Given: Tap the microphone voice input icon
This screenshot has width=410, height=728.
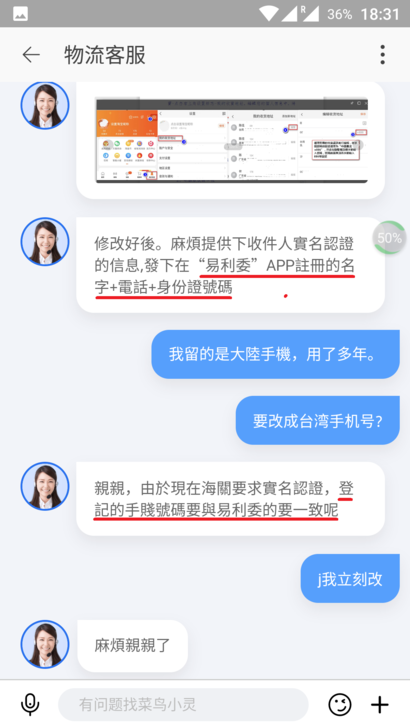Looking at the screenshot, I should 30,705.
